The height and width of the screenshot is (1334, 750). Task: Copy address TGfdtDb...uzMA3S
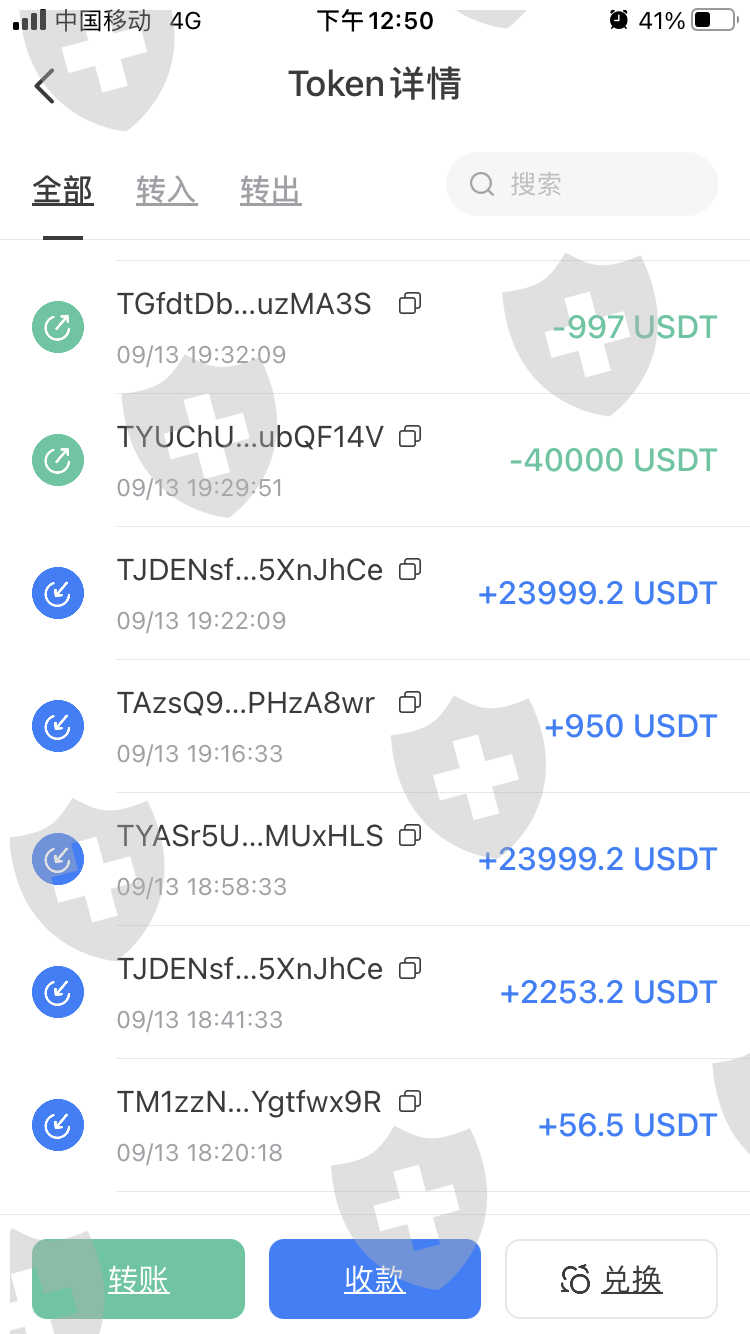[410, 303]
